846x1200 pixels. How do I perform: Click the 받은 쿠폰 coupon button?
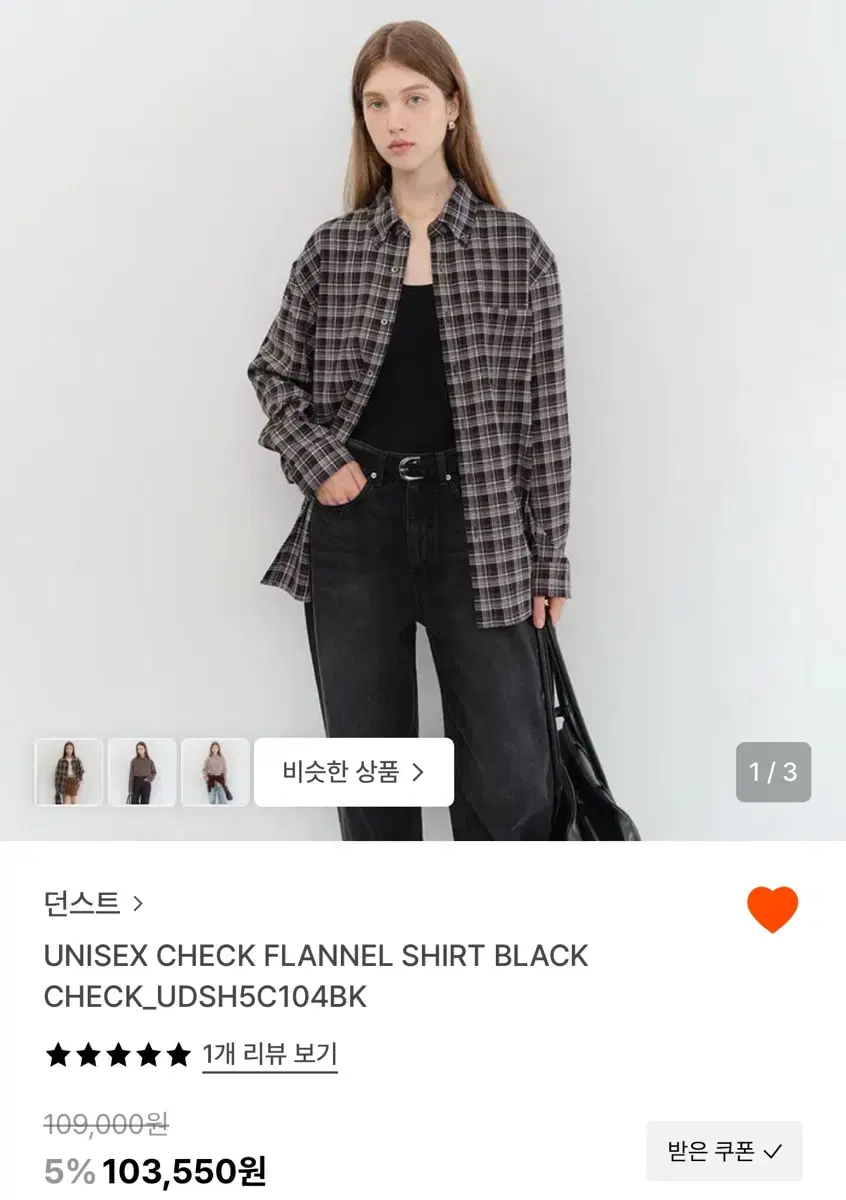coord(725,1151)
